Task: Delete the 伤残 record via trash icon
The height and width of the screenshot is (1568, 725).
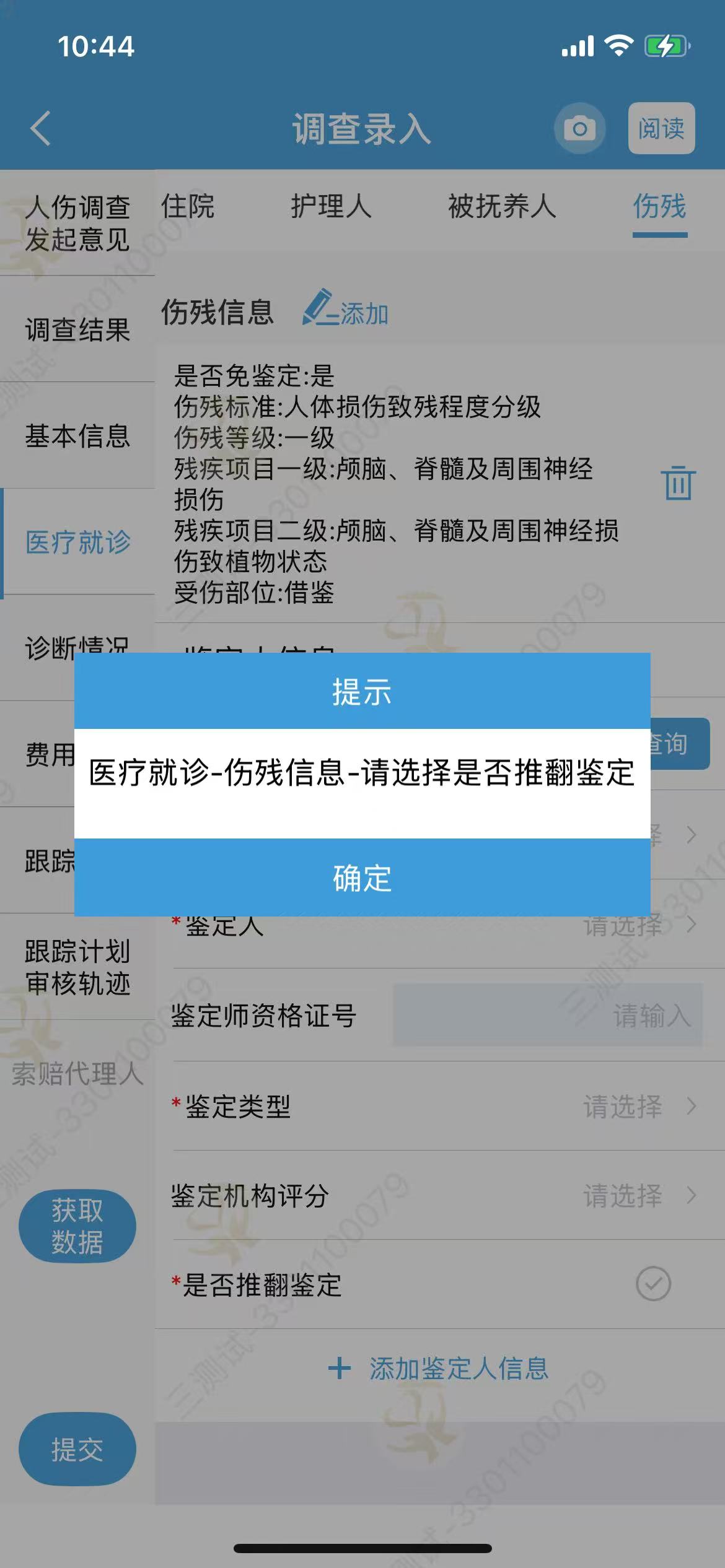Action: pyautogui.click(x=678, y=483)
